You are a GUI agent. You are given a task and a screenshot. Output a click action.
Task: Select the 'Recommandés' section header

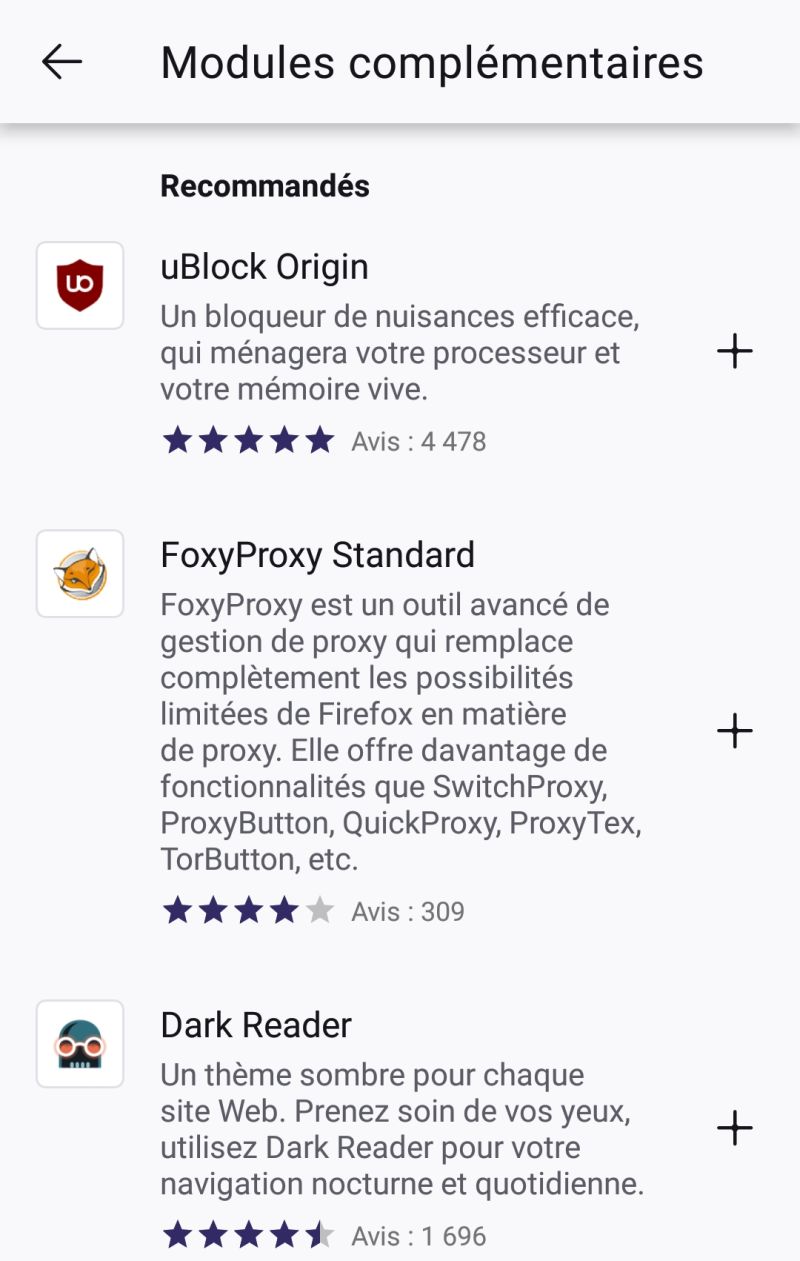tap(265, 185)
